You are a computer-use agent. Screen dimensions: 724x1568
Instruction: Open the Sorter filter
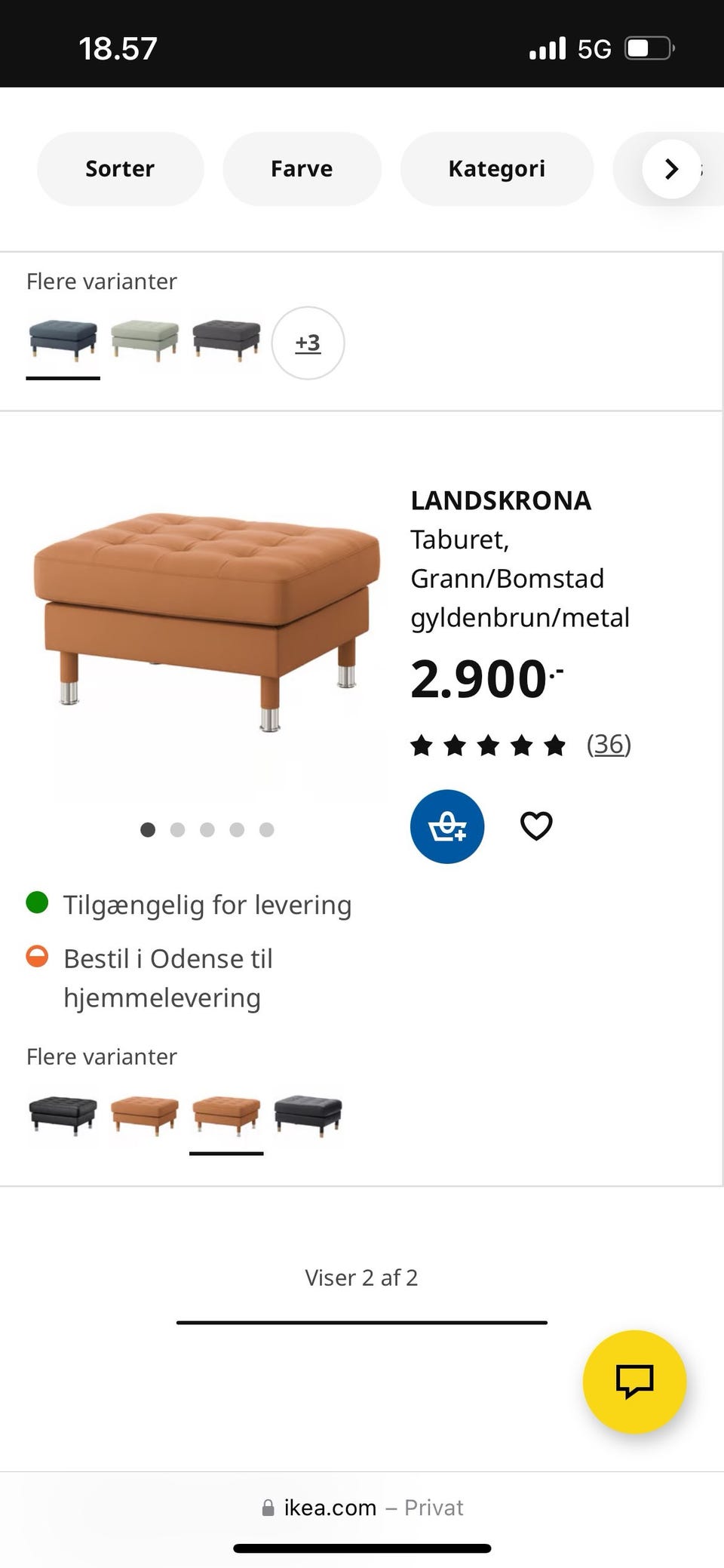click(x=120, y=168)
